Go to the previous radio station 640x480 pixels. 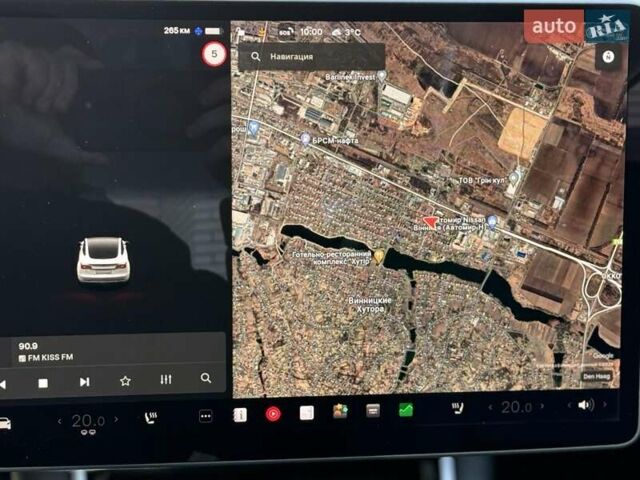[3, 383]
